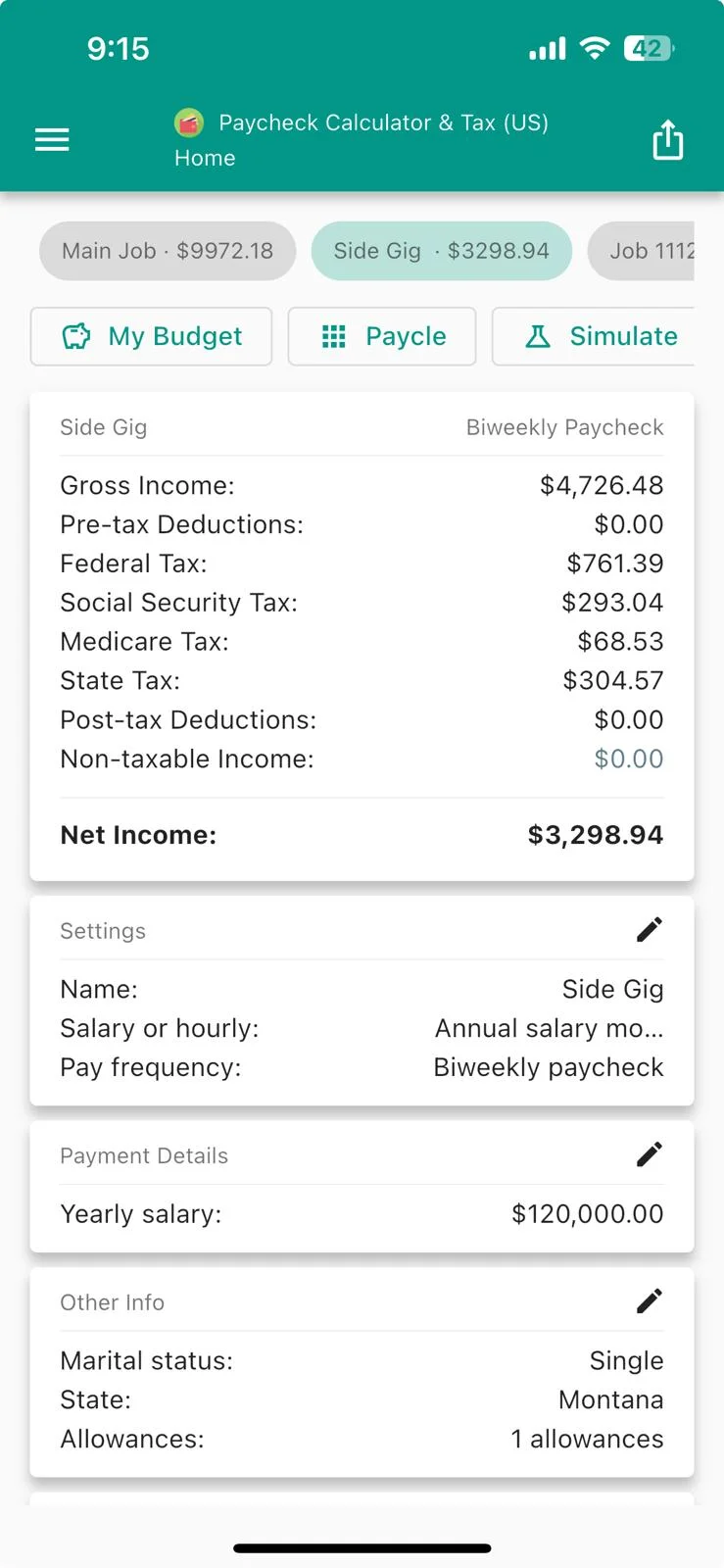
Task: Click the Paycle button
Action: (x=382, y=336)
